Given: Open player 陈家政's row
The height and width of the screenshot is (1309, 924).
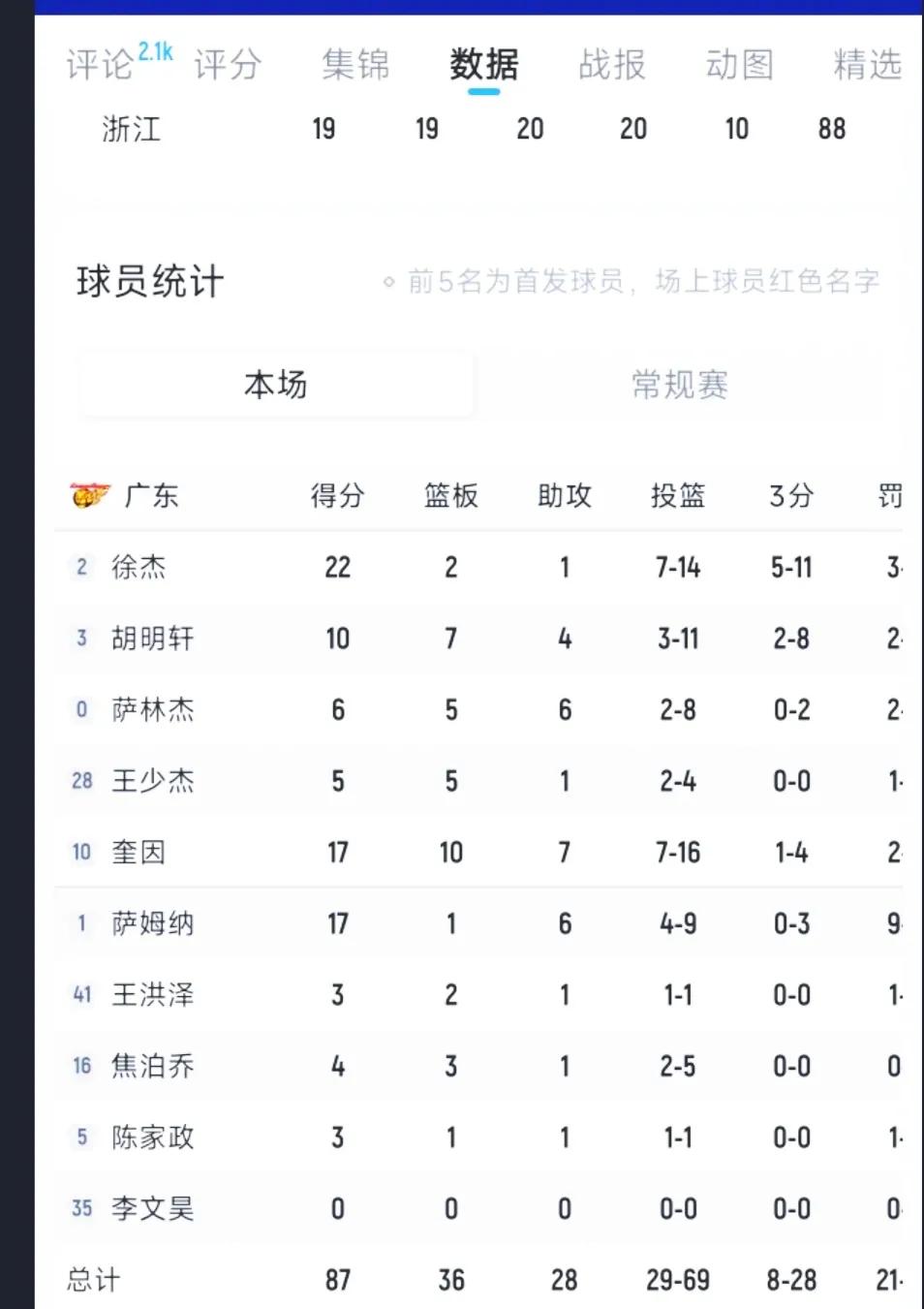Looking at the screenshot, I should tap(152, 1137).
